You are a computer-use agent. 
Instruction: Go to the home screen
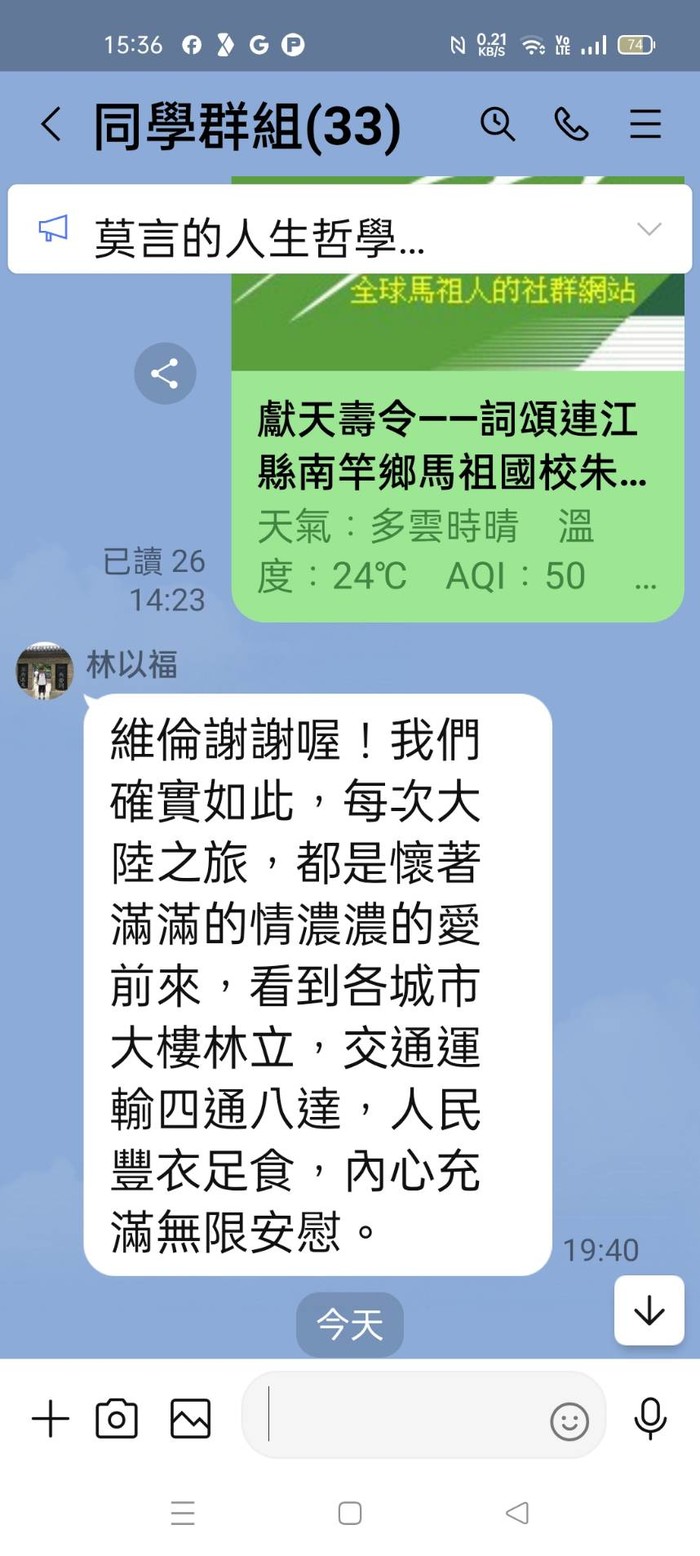point(349,1513)
